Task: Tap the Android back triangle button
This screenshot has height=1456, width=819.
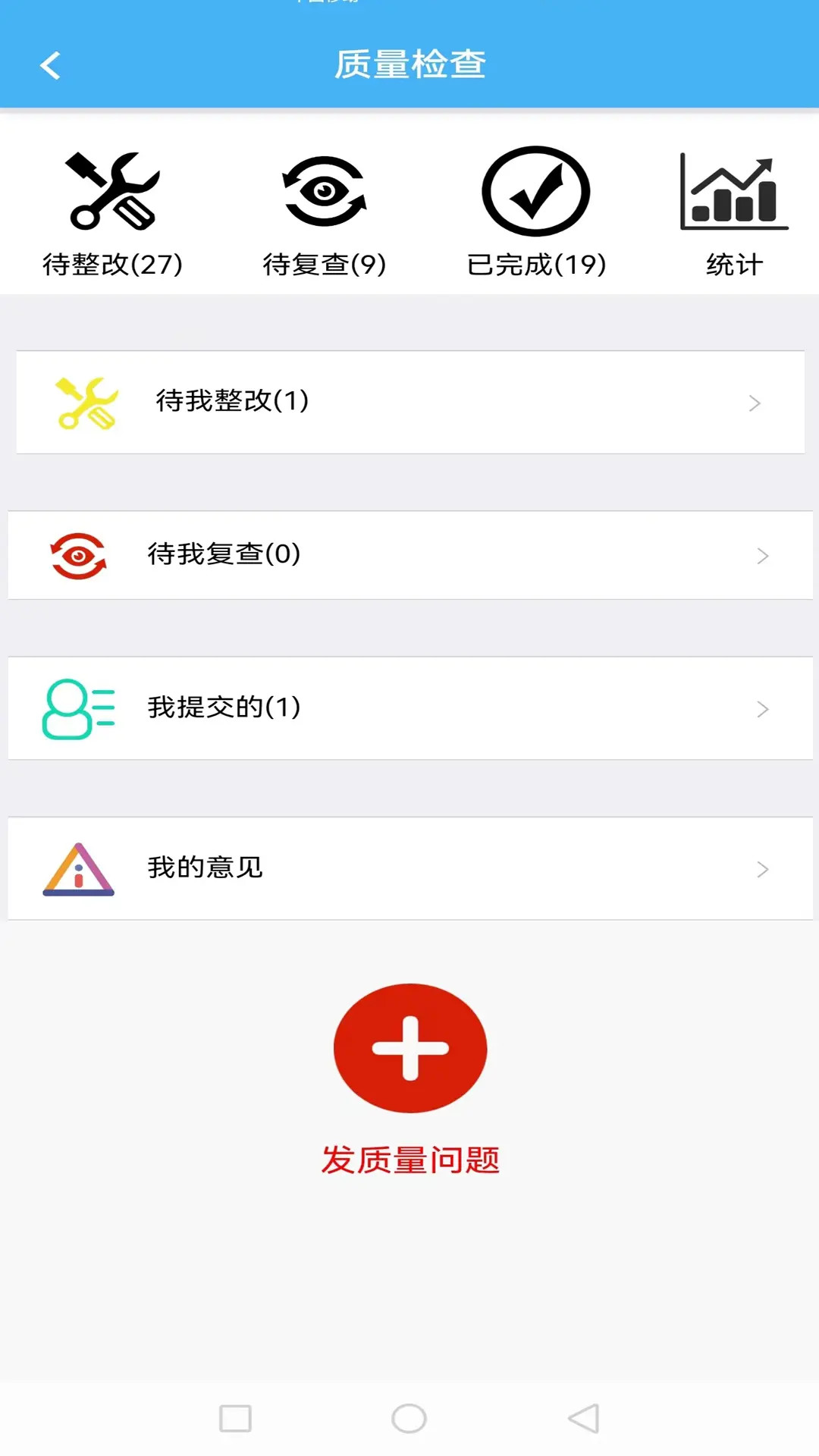Action: (x=584, y=1417)
